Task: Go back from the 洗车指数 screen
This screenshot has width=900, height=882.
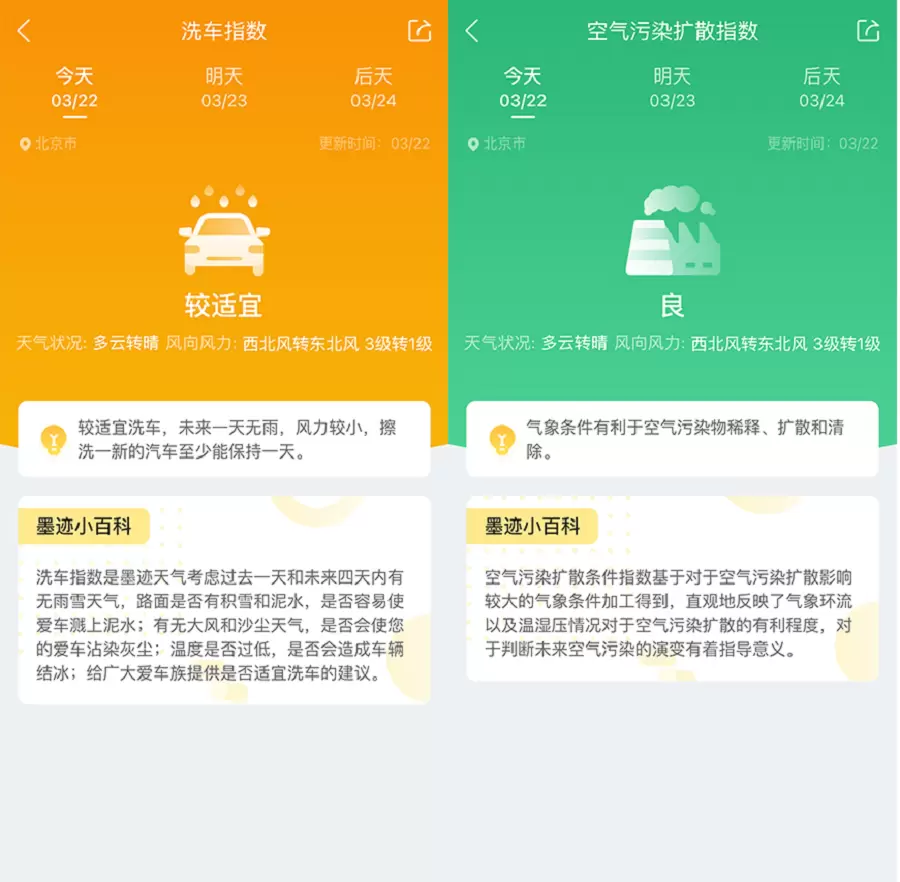Action: point(25,31)
